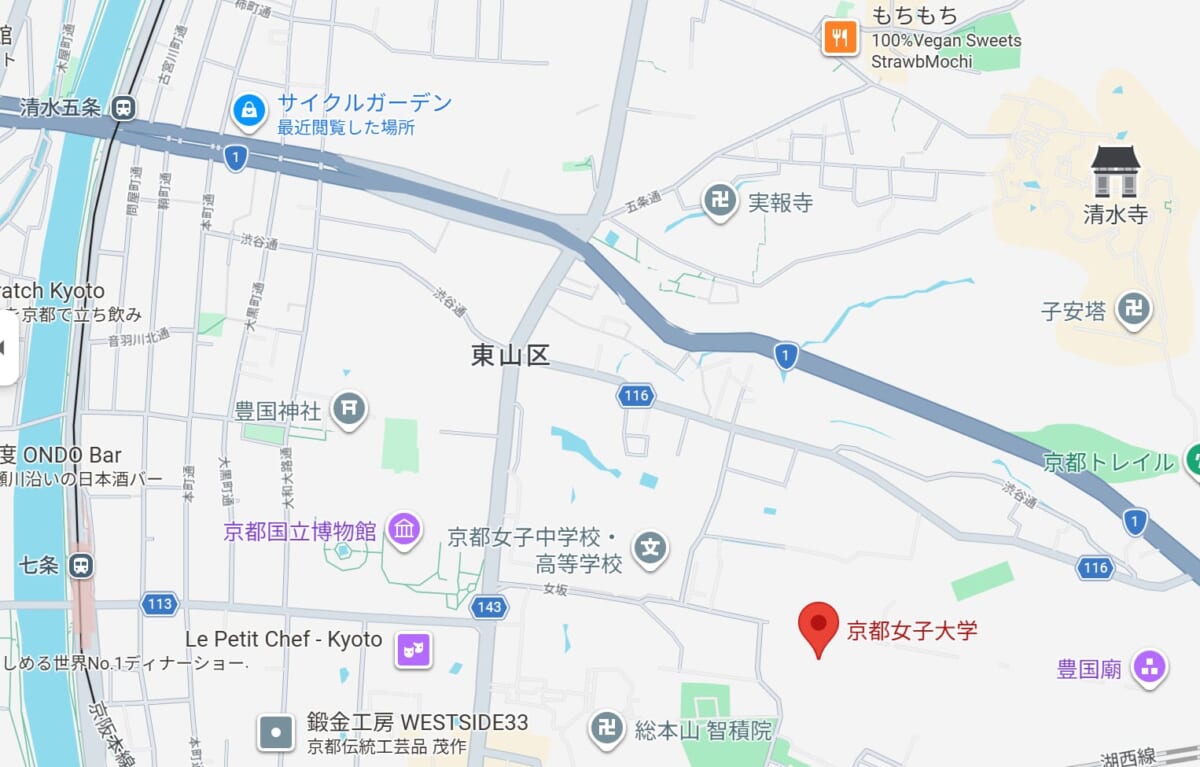Select the 総本山 智積院 temple marker
This screenshot has height=767, width=1200.
606,728
